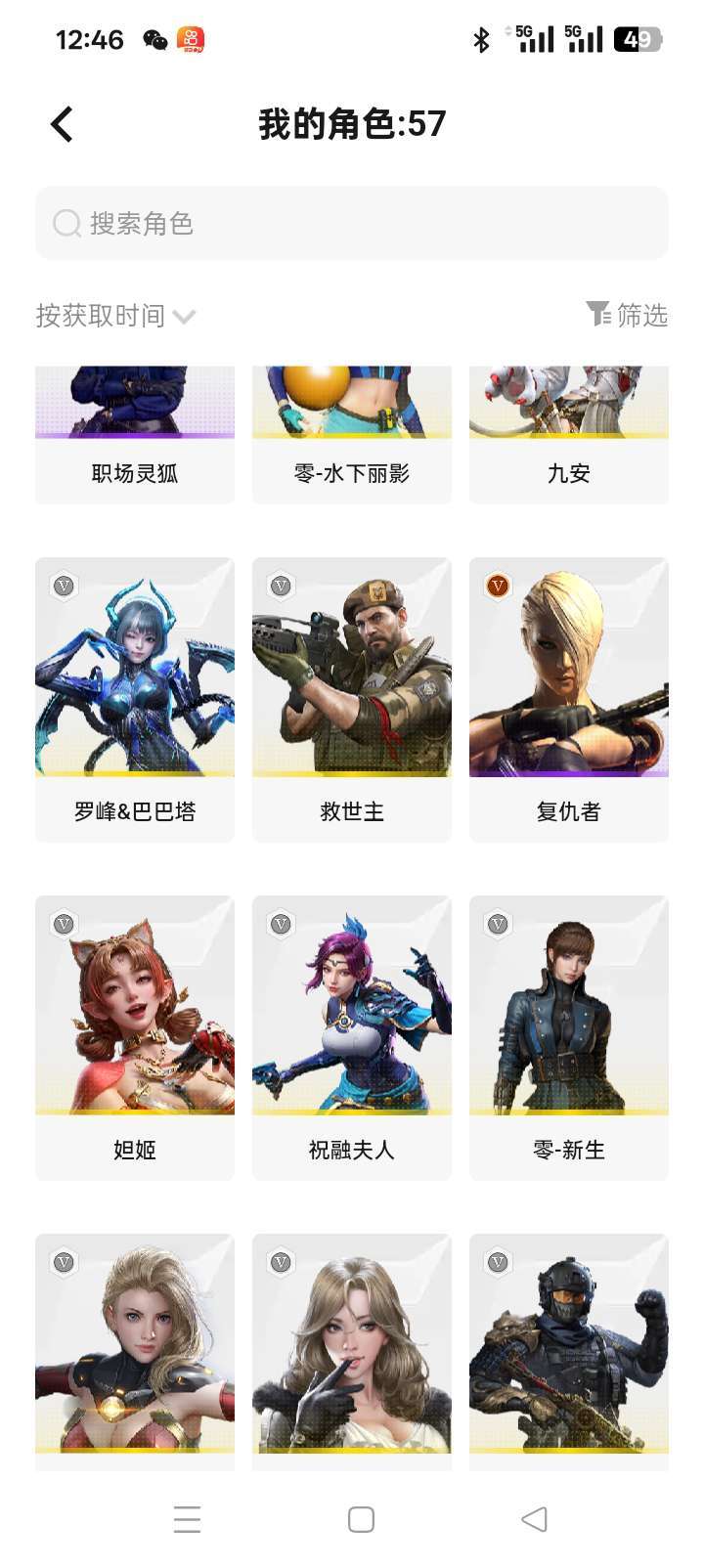Tap the V badge on the 救世主 card
The image size is (704, 1568).
coord(280,585)
